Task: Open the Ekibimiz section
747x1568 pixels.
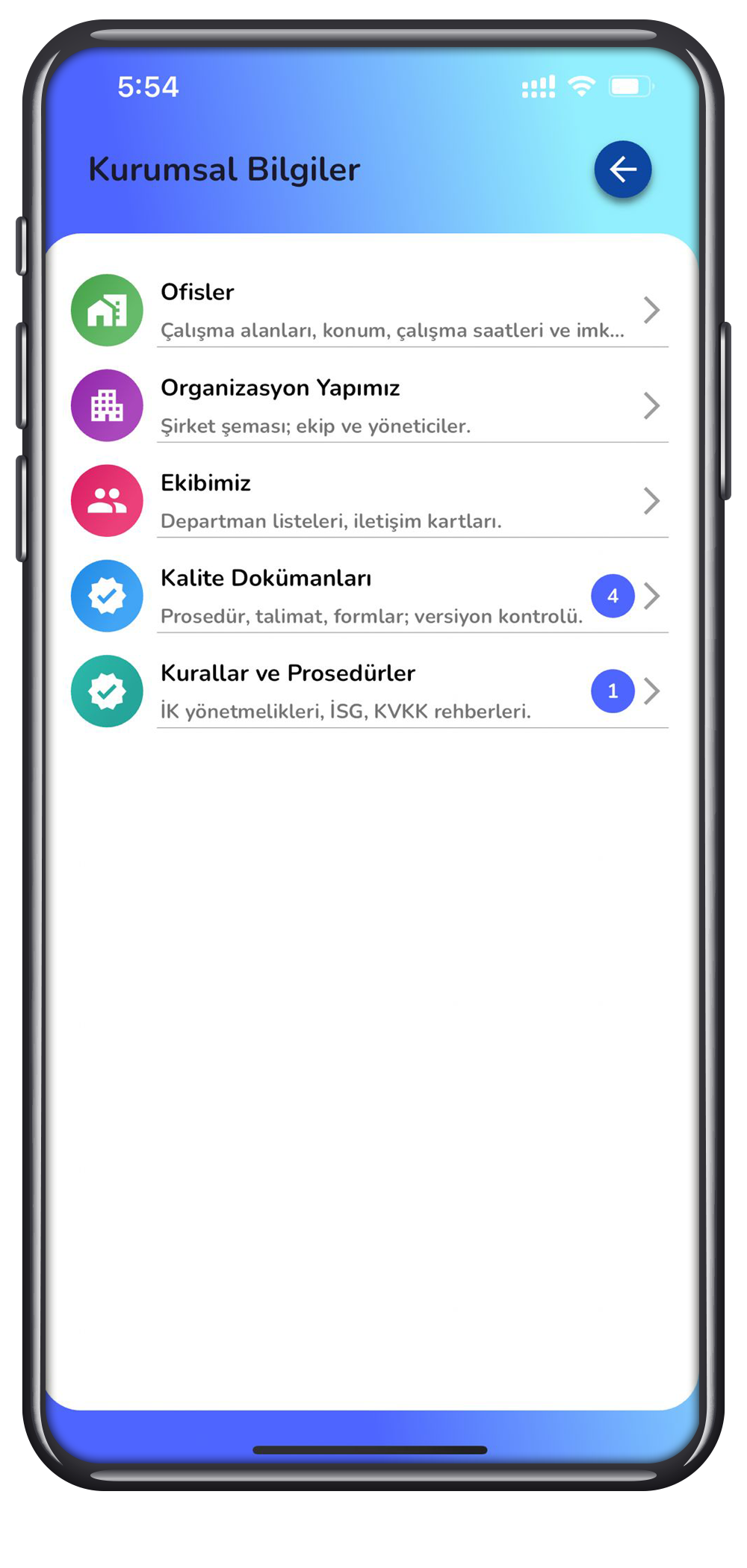Action: click(x=370, y=500)
